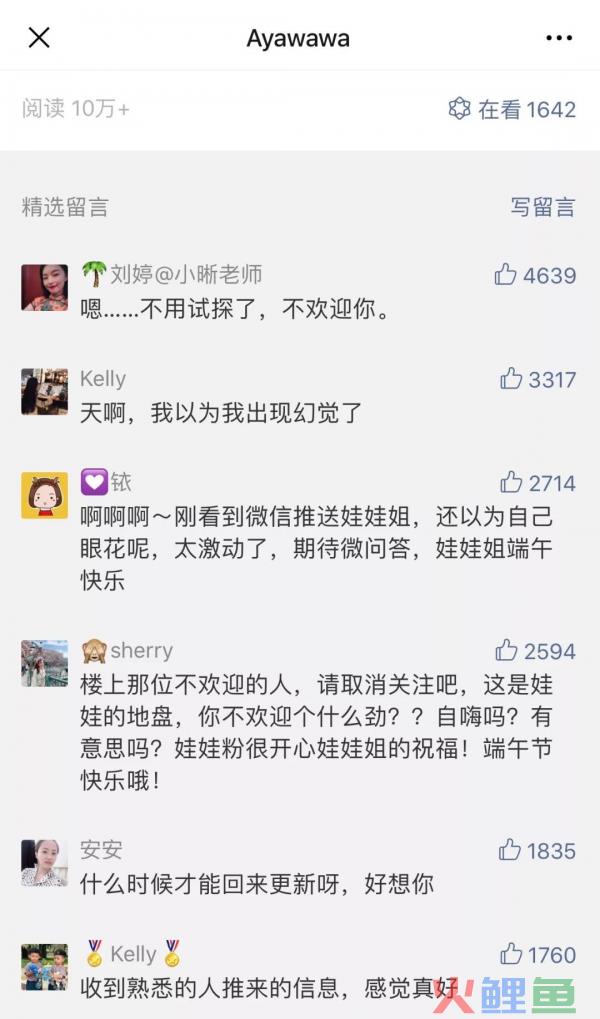The height and width of the screenshot is (1019, 600).
Task: Tap 写留言 to write a comment
Action: click(x=543, y=207)
